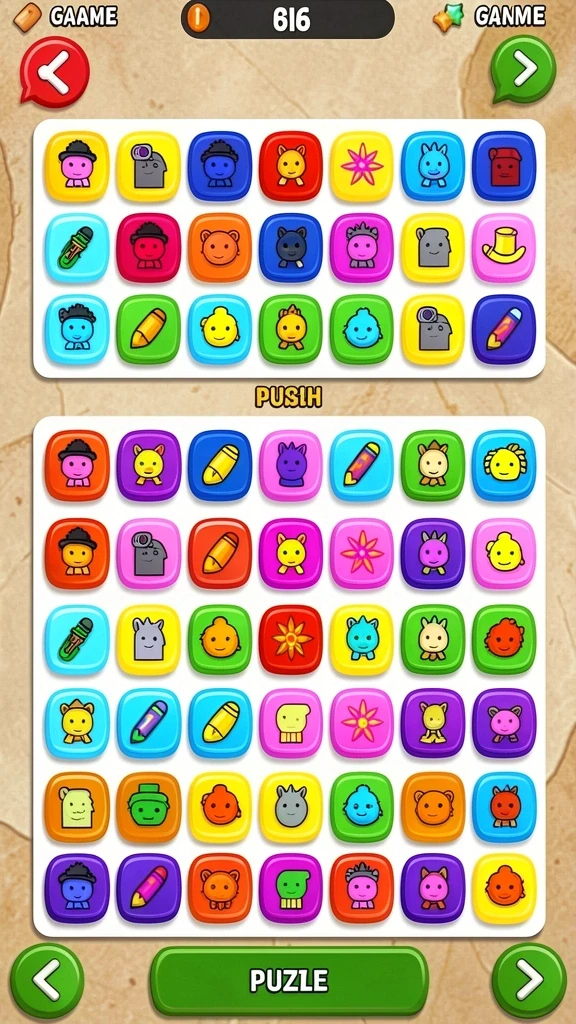Image resolution: width=576 pixels, height=1024 pixels.
Task: Select the pink tile with yellow top hat
Action: [x=504, y=248]
